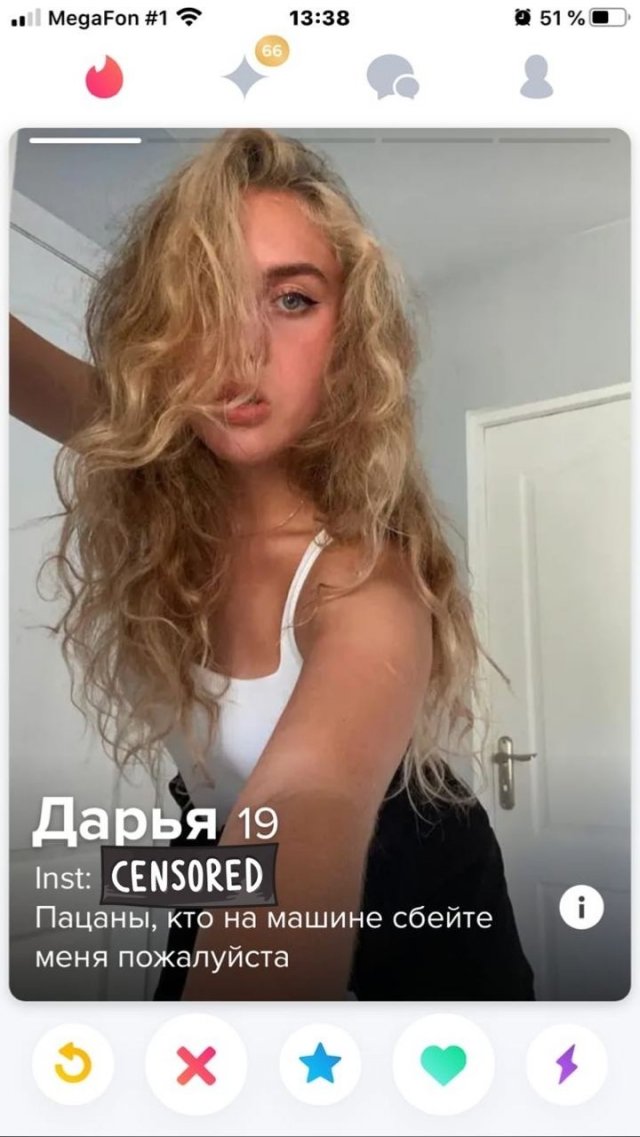Image resolution: width=640 pixels, height=1137 pixels.
Task: Like Дарья with the green heart
Action: [443, 1065]
